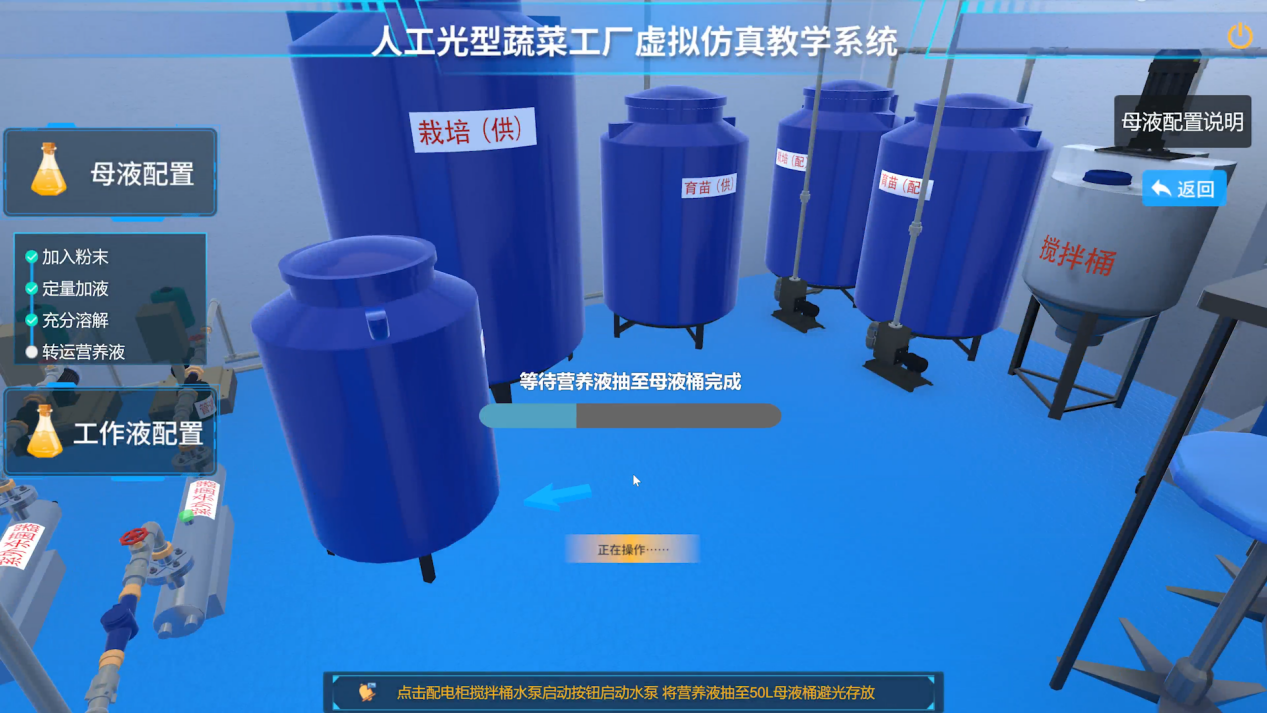Select the 母液配置 module
This screenshot has width=1267, height=713.
click(111, 173)
